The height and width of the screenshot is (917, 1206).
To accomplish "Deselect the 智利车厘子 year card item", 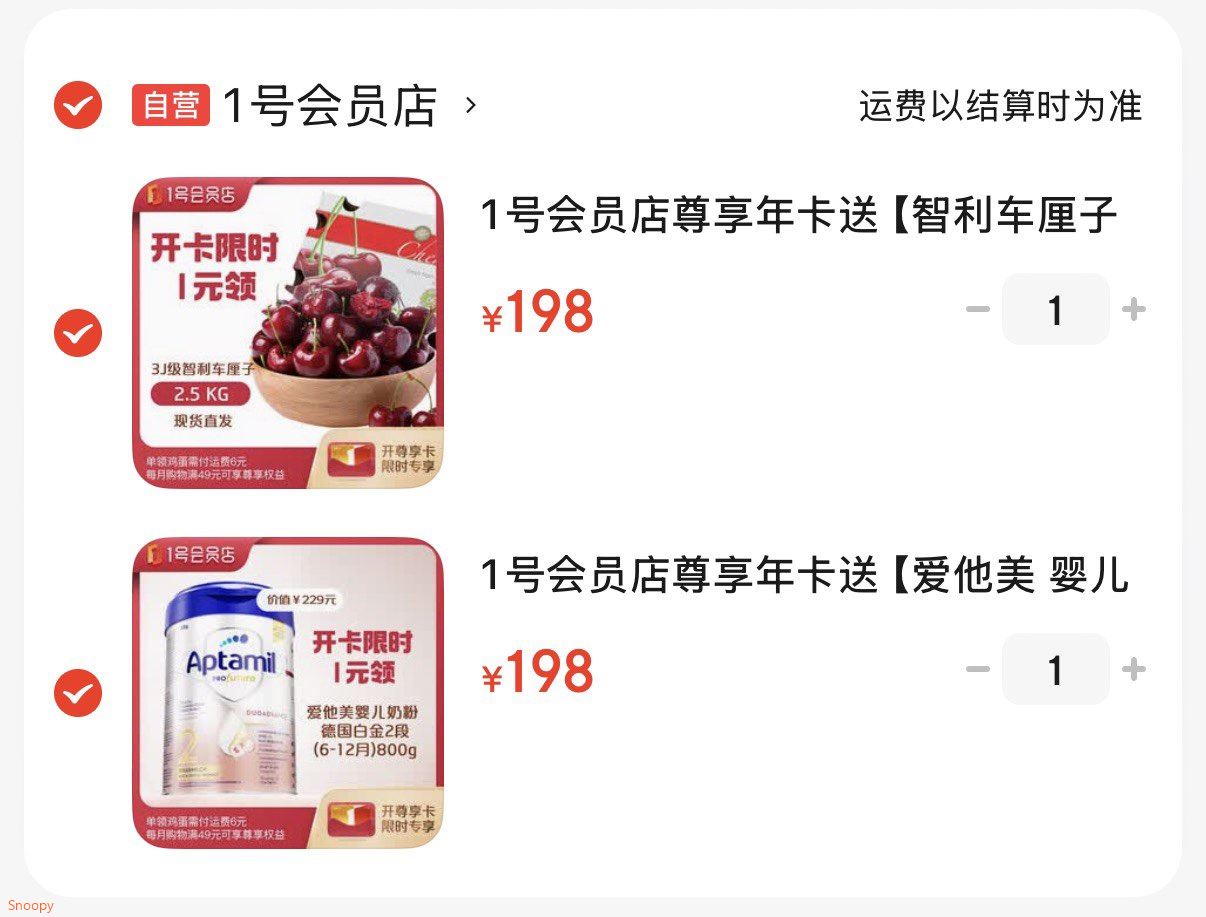I will (78, 333).
